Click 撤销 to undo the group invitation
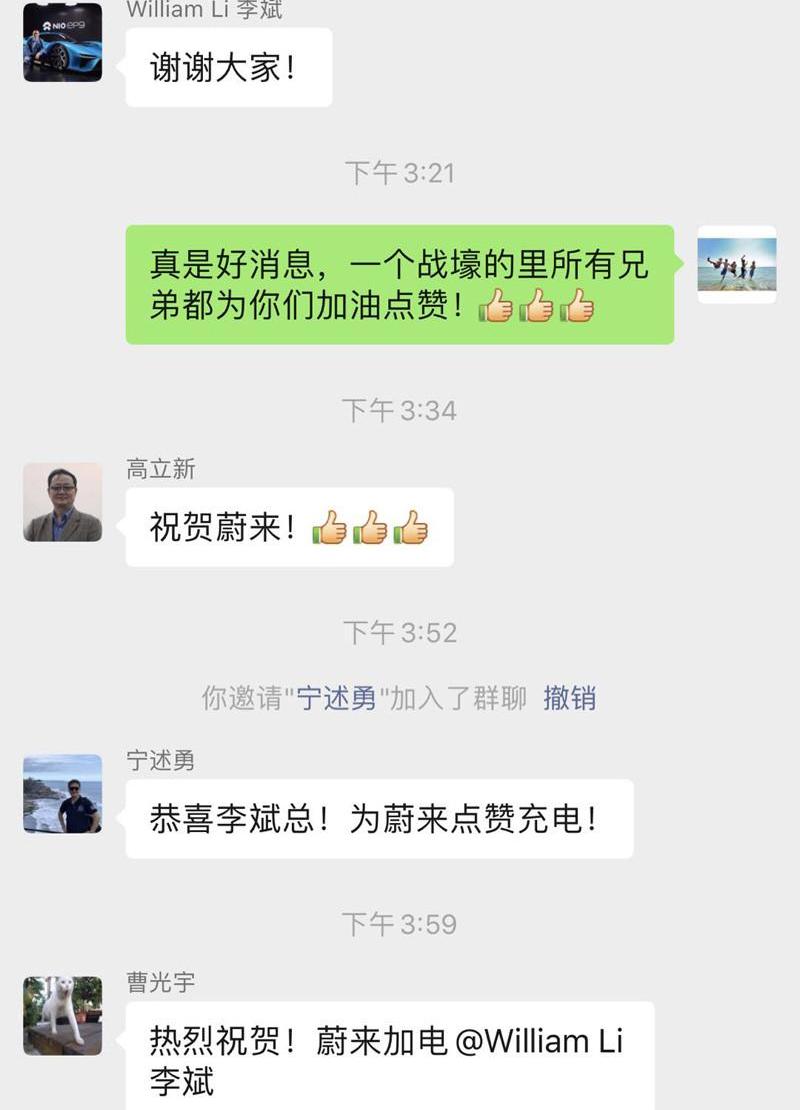 click(570, 702)
